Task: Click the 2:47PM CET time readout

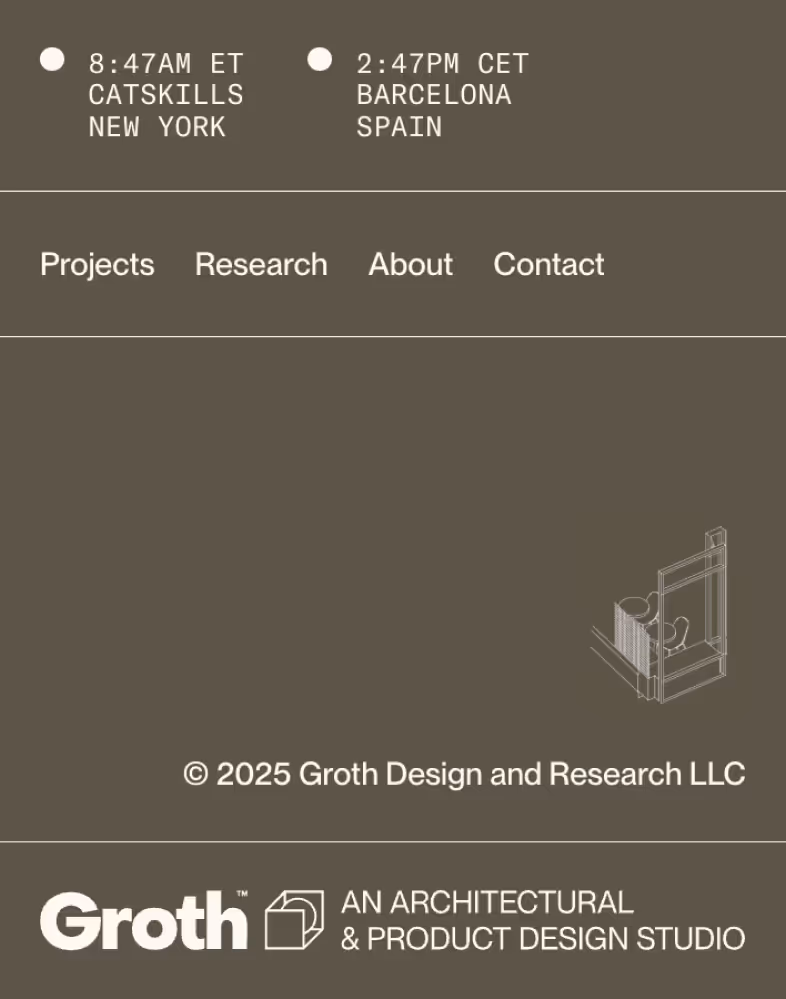Action: click(x=443, y=63)
